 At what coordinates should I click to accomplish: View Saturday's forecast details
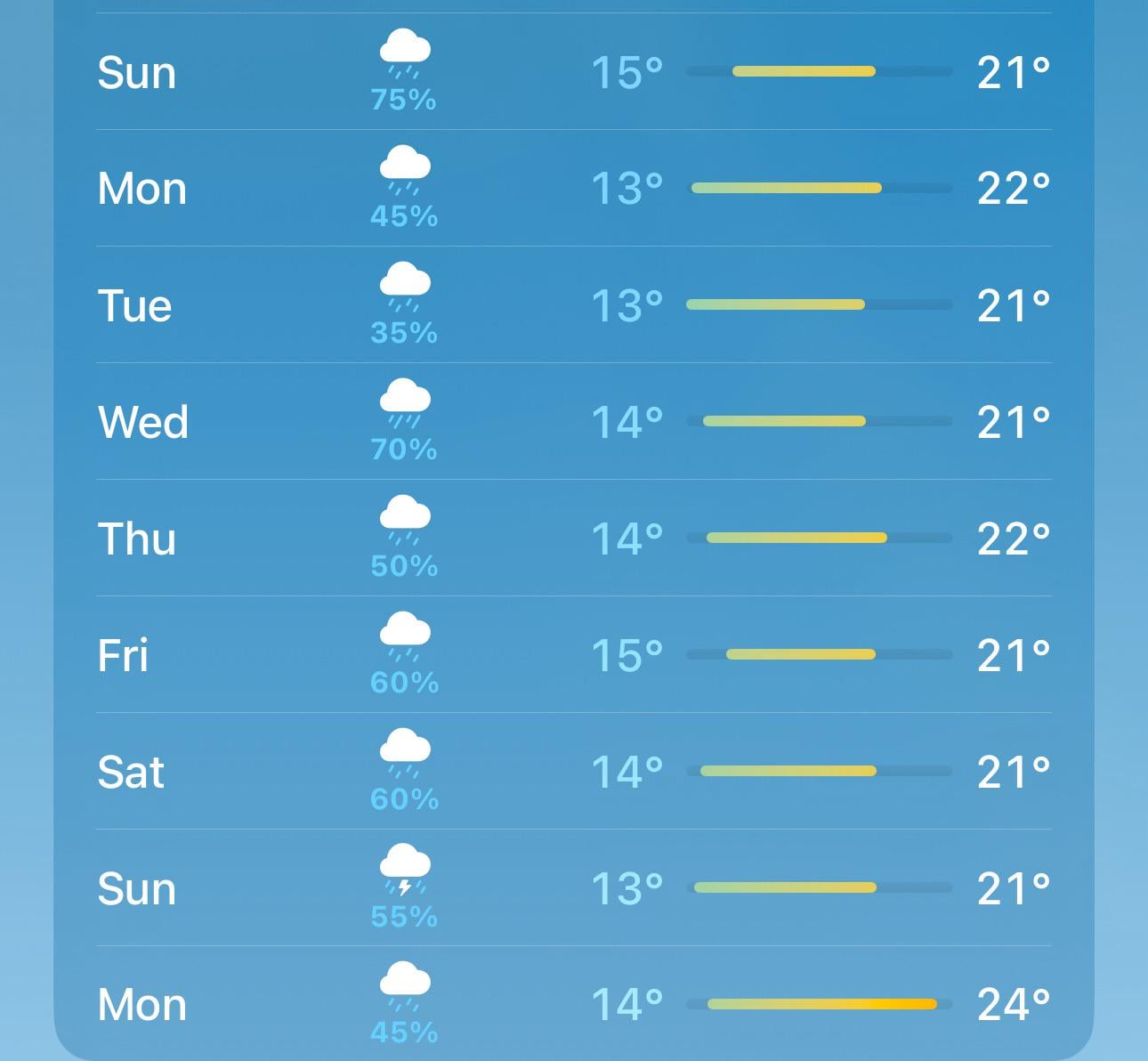(574, 771)
